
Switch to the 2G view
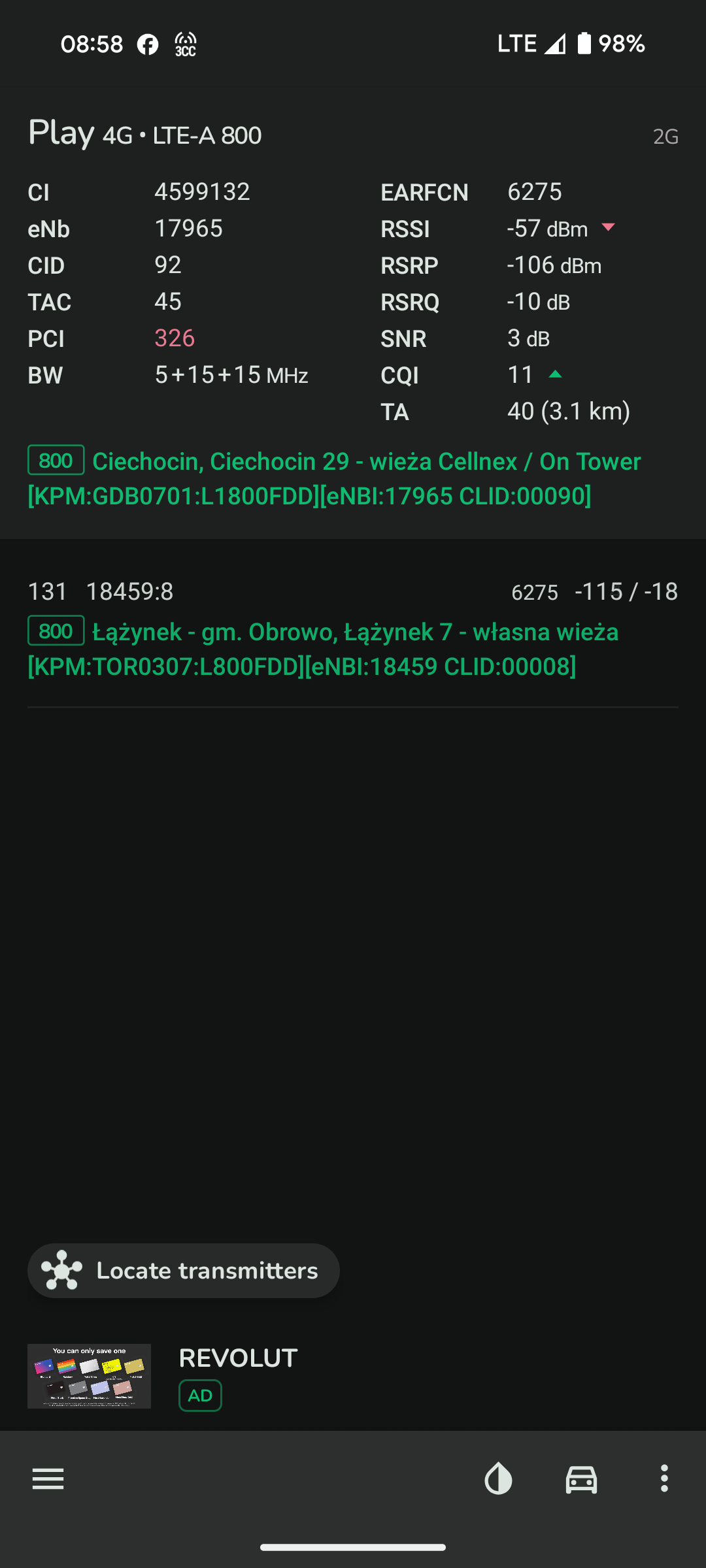click(x=665, y=137)
